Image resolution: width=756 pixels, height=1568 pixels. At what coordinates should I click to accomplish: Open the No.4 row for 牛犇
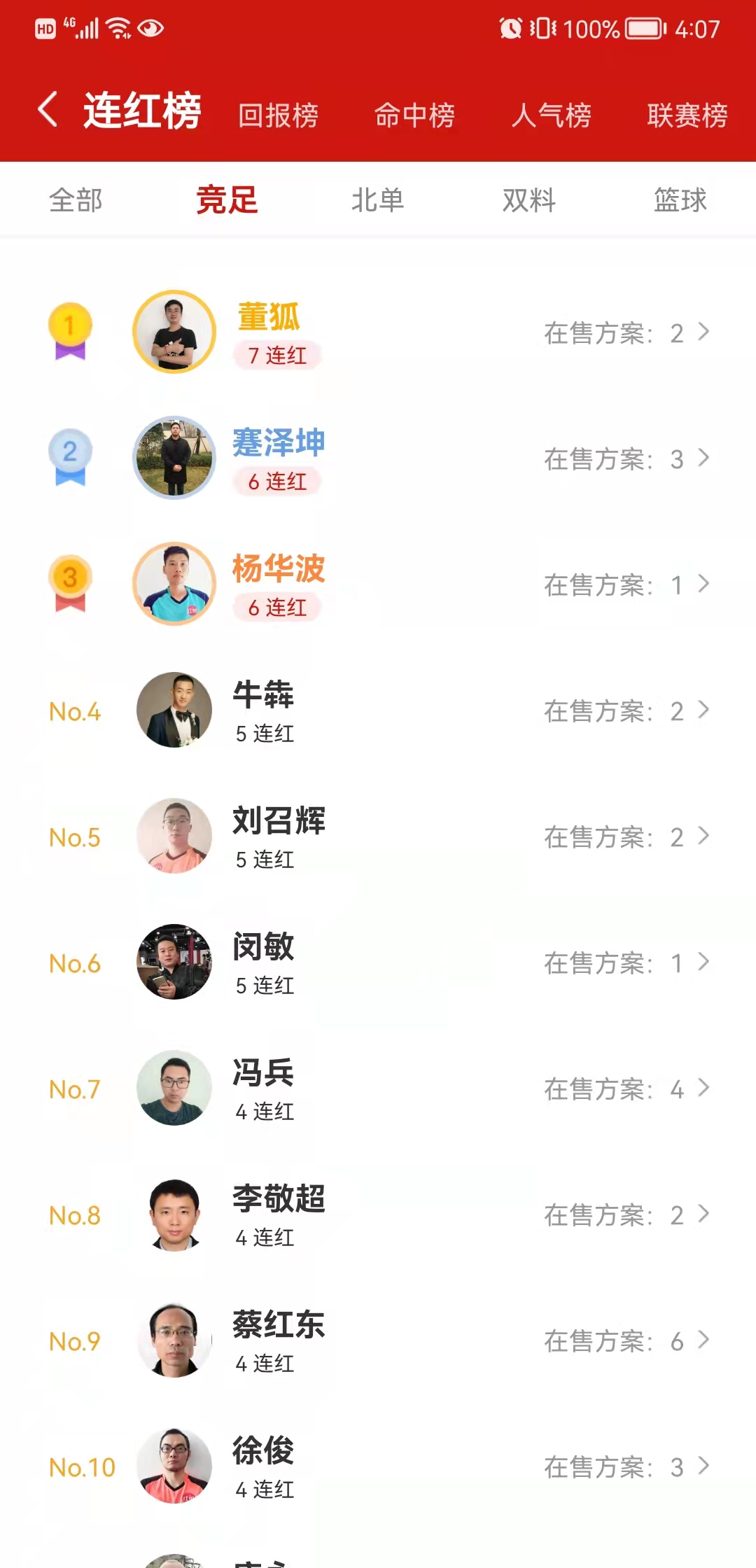tap(378, 710)
